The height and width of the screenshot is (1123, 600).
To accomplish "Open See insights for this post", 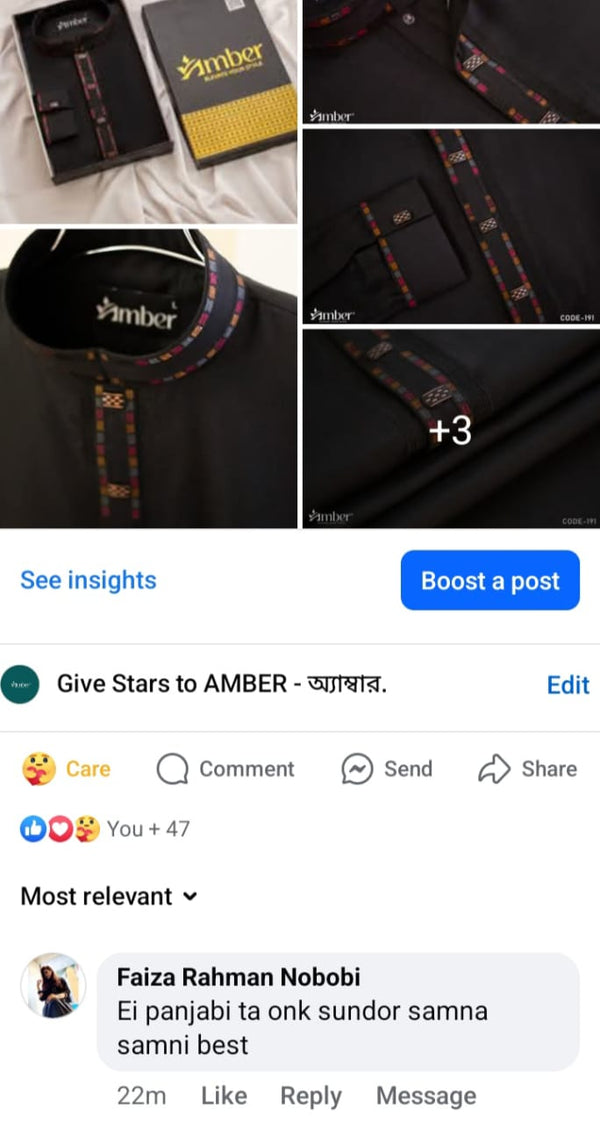I will coord(88,580).
